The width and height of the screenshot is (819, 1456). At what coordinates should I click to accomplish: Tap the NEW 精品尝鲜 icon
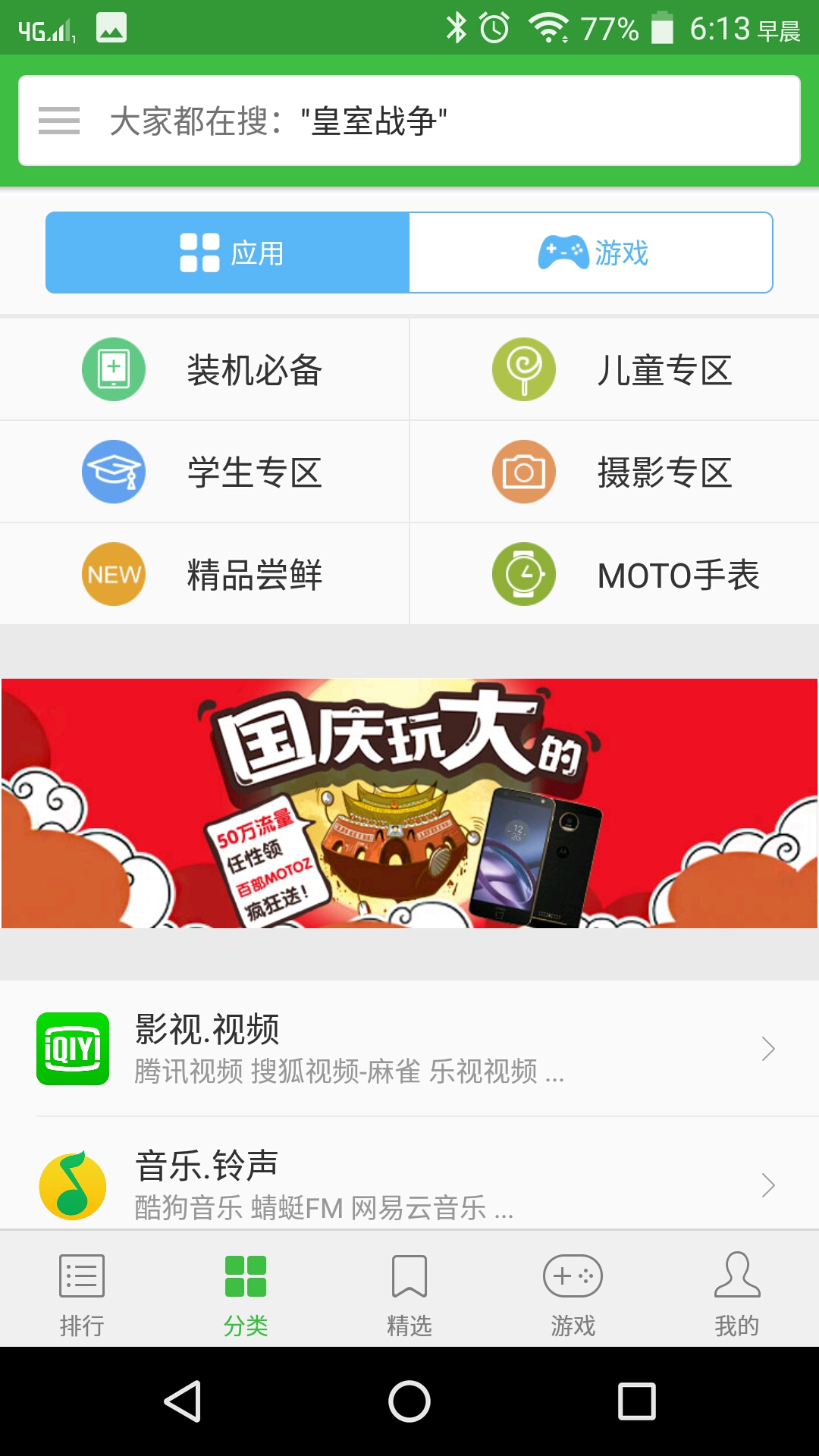pyautogui.click(x=112, y=574)
